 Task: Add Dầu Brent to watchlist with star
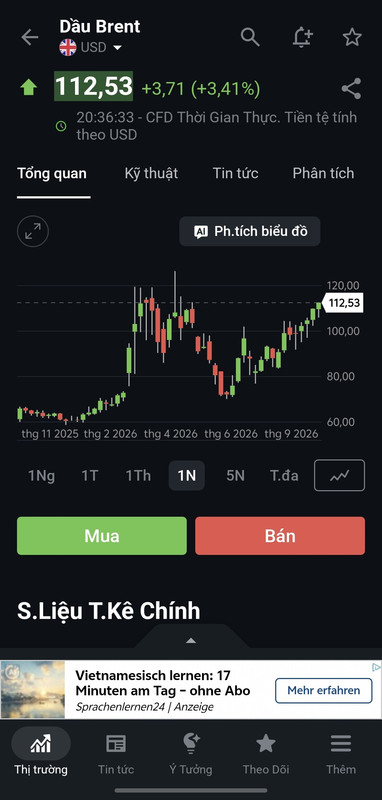(x=352, y=37)
